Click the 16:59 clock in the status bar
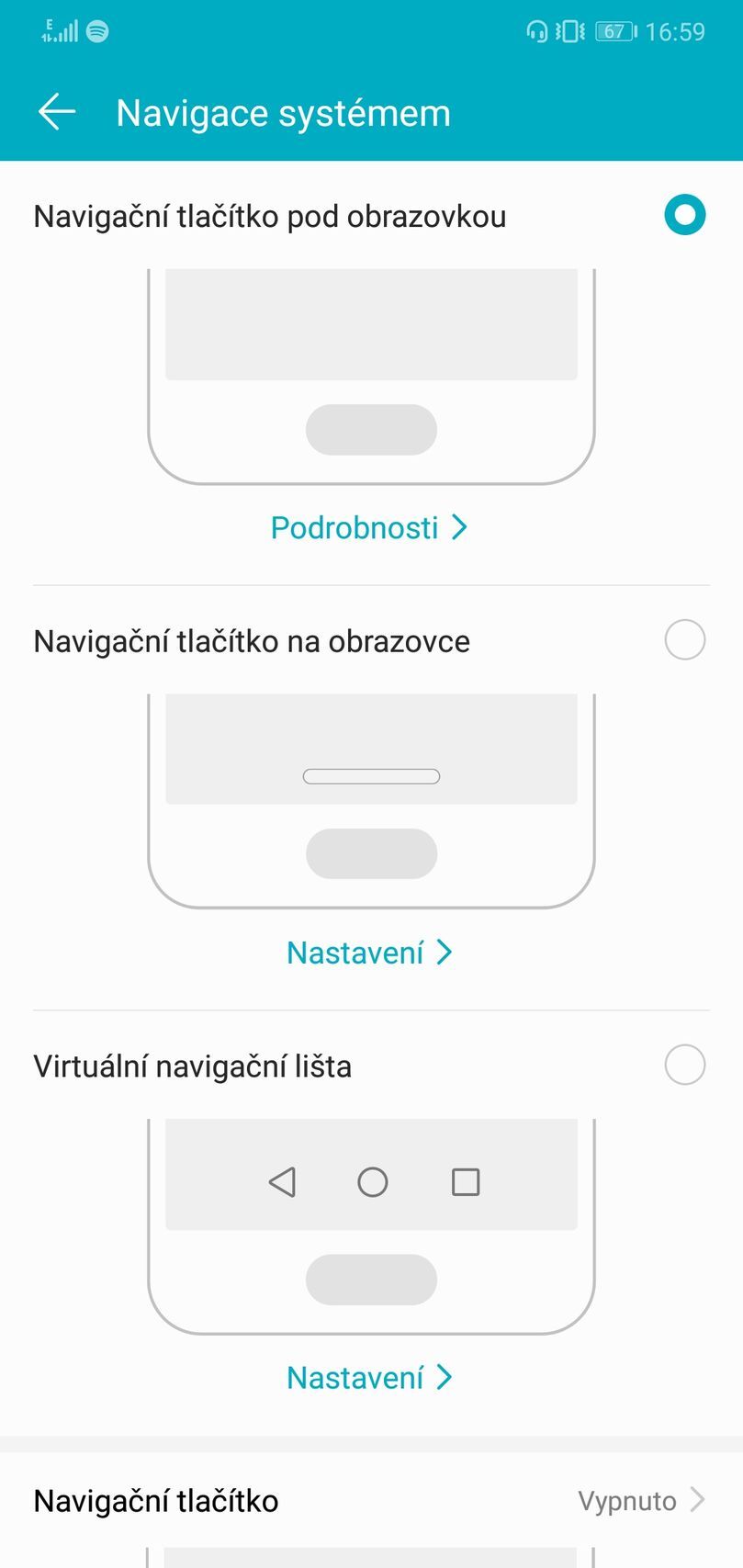Viewport: 743px width, 1568px height. (x=675, y=30)
